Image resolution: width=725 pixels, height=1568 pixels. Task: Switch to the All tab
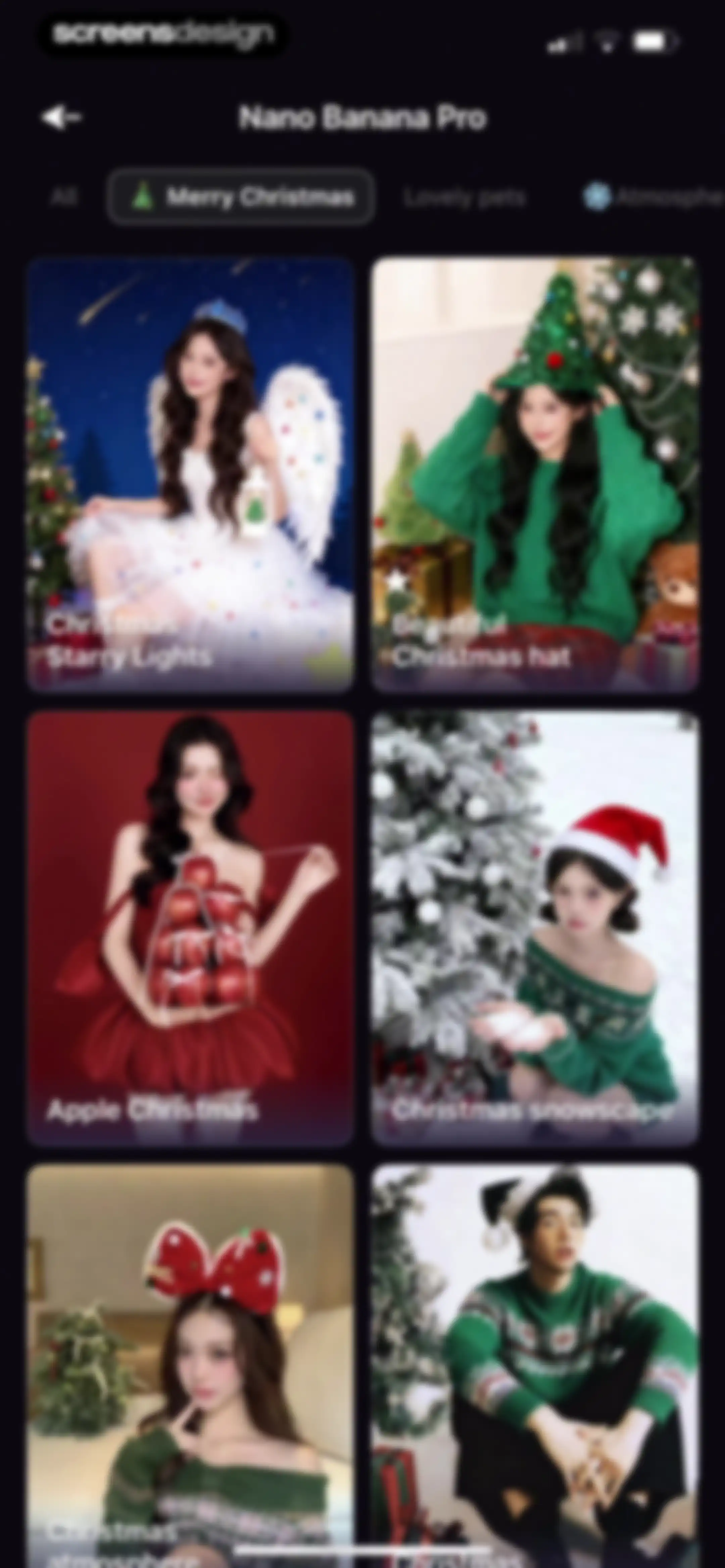point(64,197)
